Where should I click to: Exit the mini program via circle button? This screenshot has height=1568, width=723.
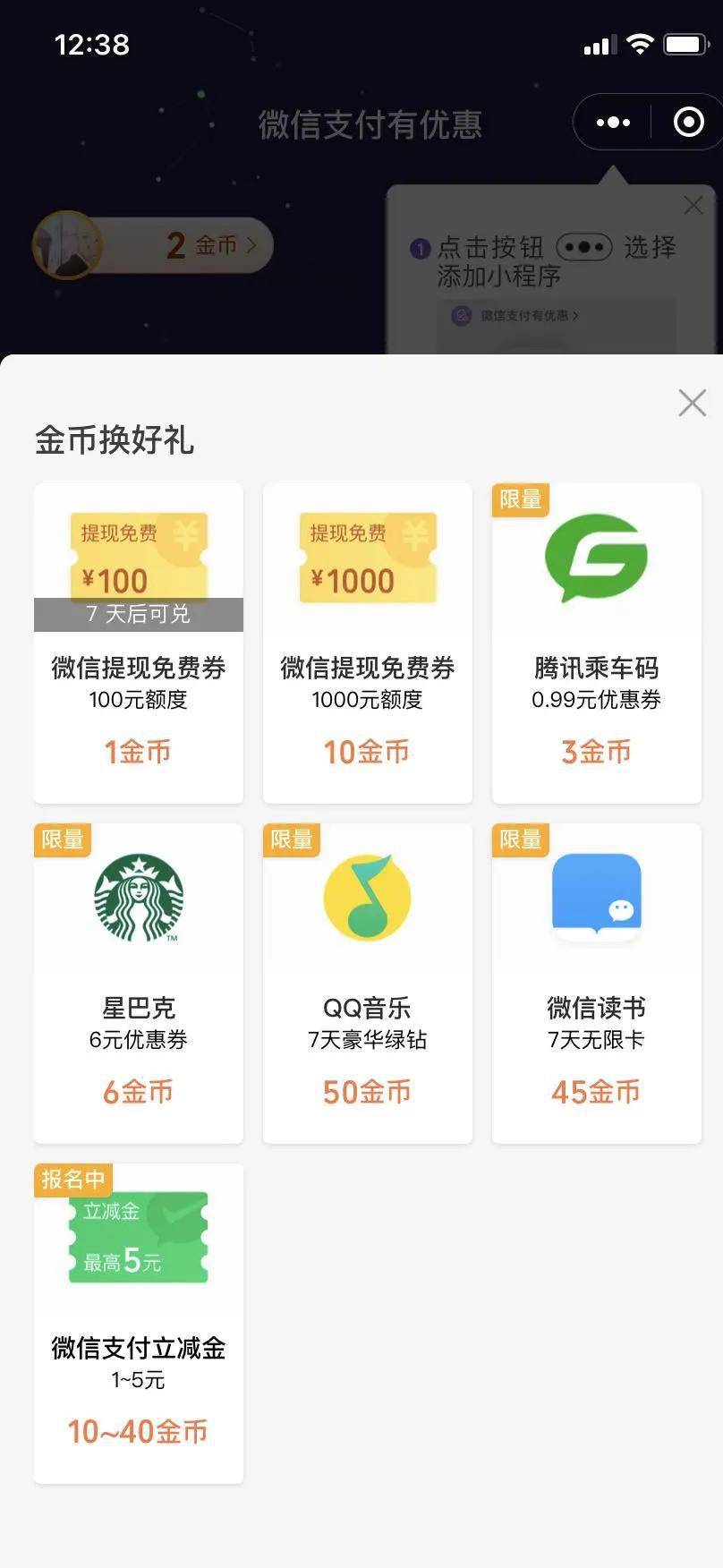pyautogui.click(x=688, y=122)
